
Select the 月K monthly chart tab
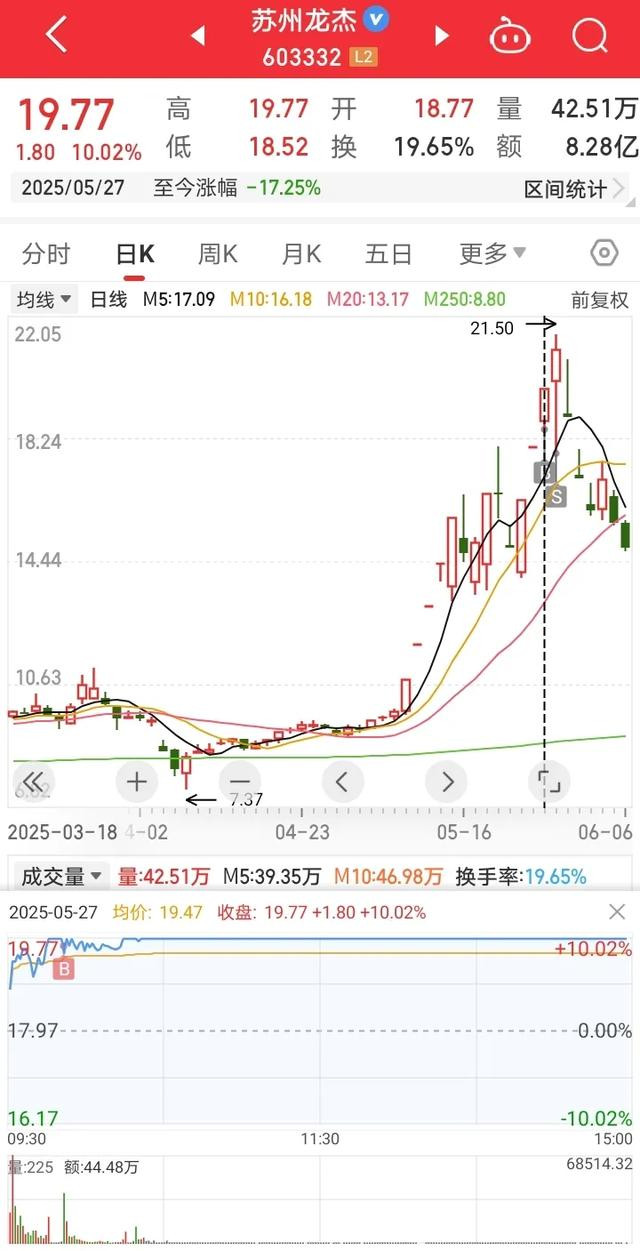301,254
